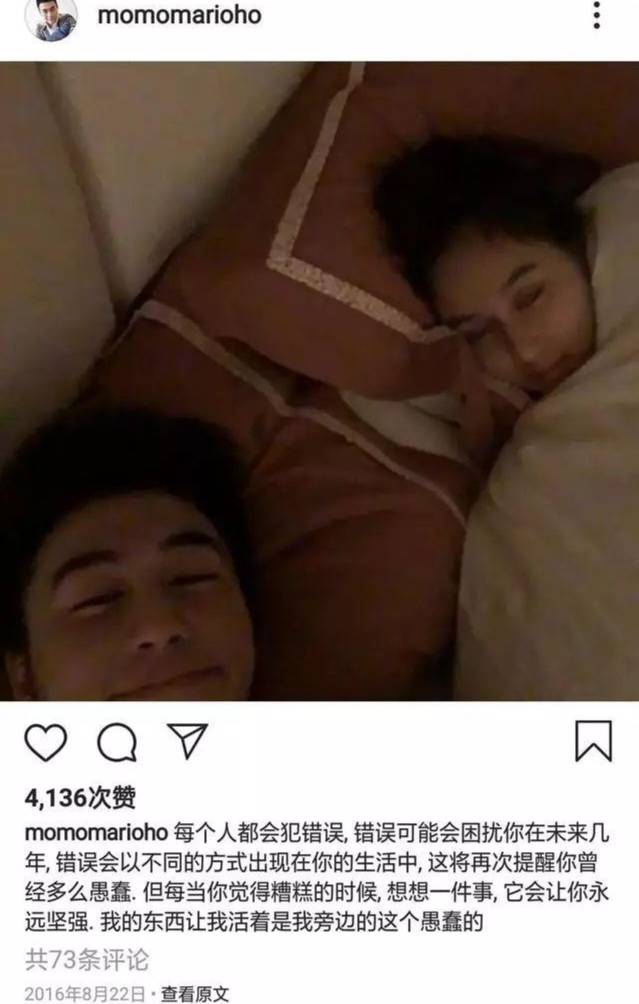Screen dimensions: 639x1004
Task: Tap the momomarioho username in the header
Action: click(x=179, y=15)
